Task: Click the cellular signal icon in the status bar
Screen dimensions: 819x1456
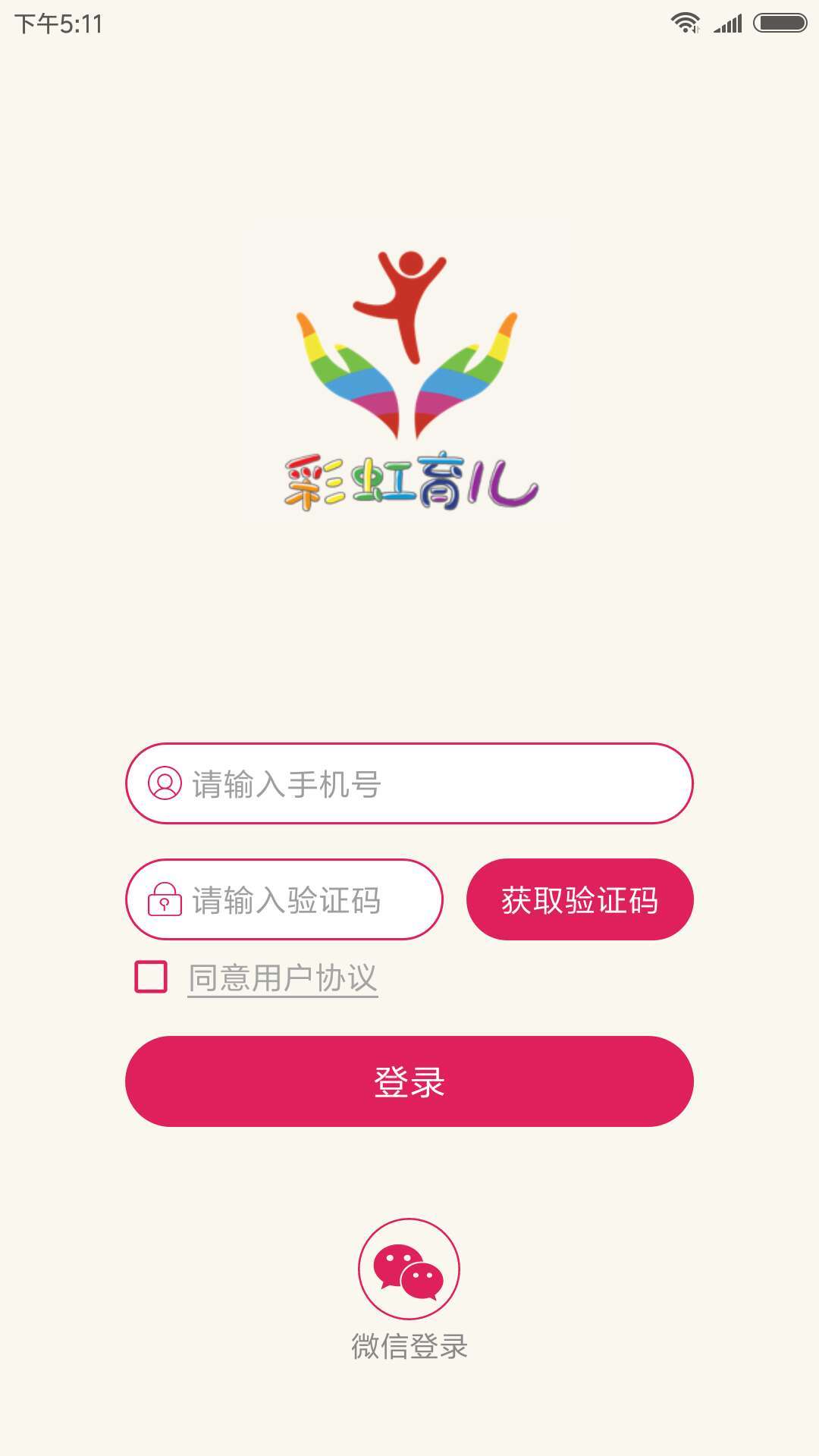Action: click(730, 23)
